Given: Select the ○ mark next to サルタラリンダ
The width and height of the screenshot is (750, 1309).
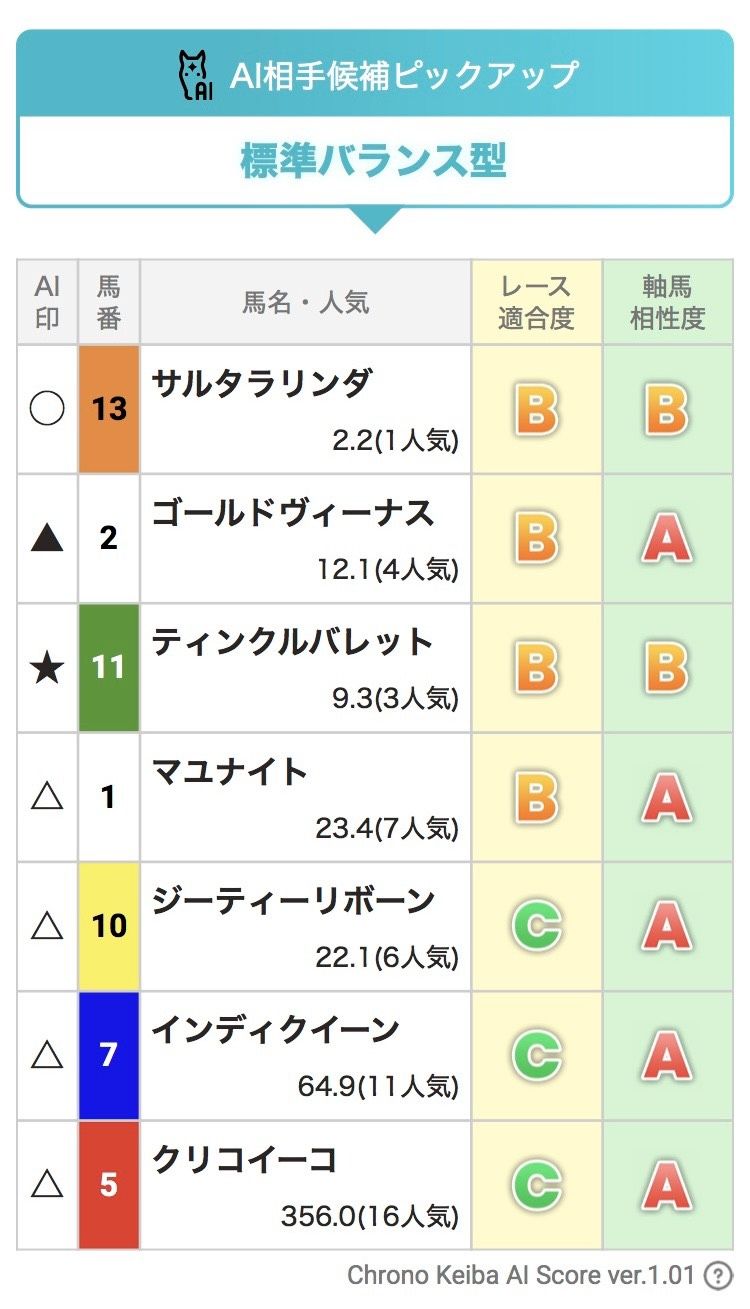Looking at the screenshot, I should coord(46,409).
